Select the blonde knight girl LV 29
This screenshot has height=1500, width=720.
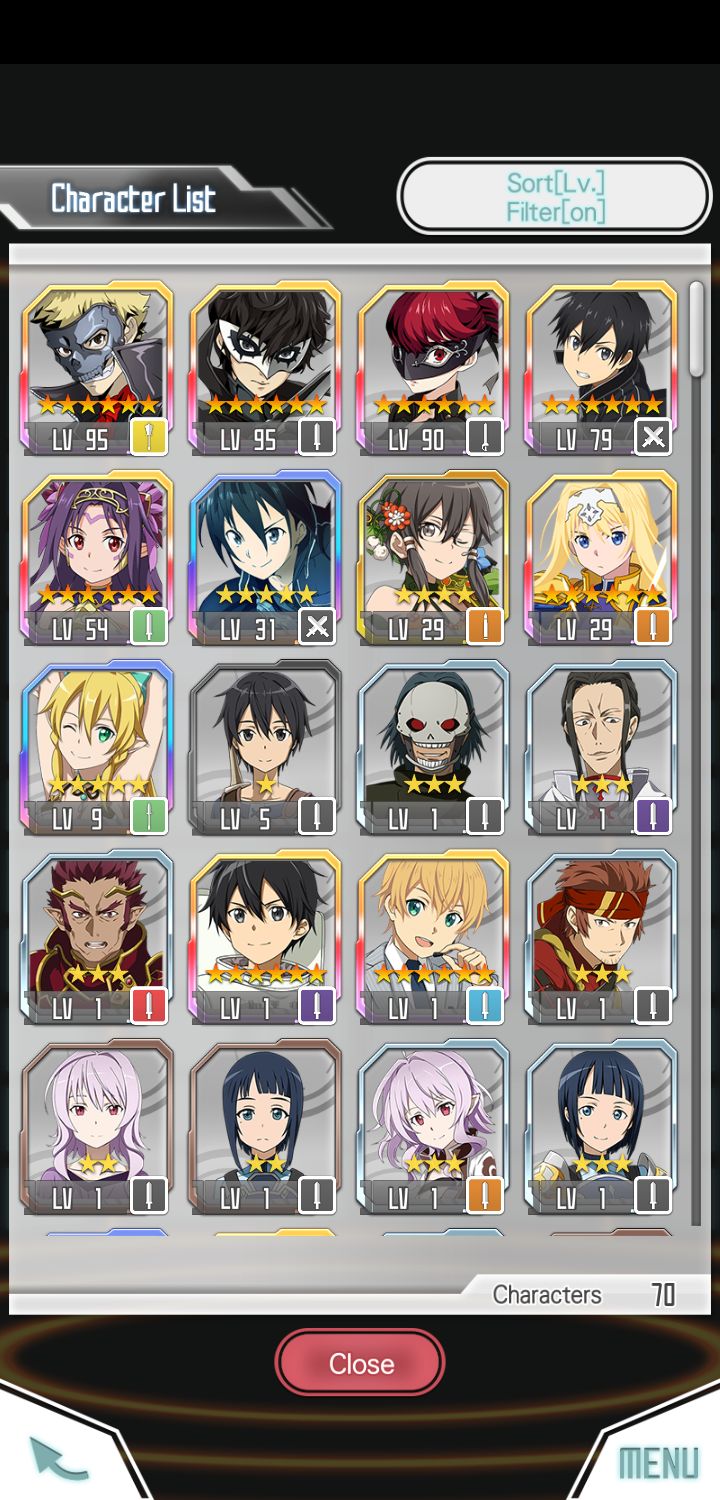(x=601, y=556)
